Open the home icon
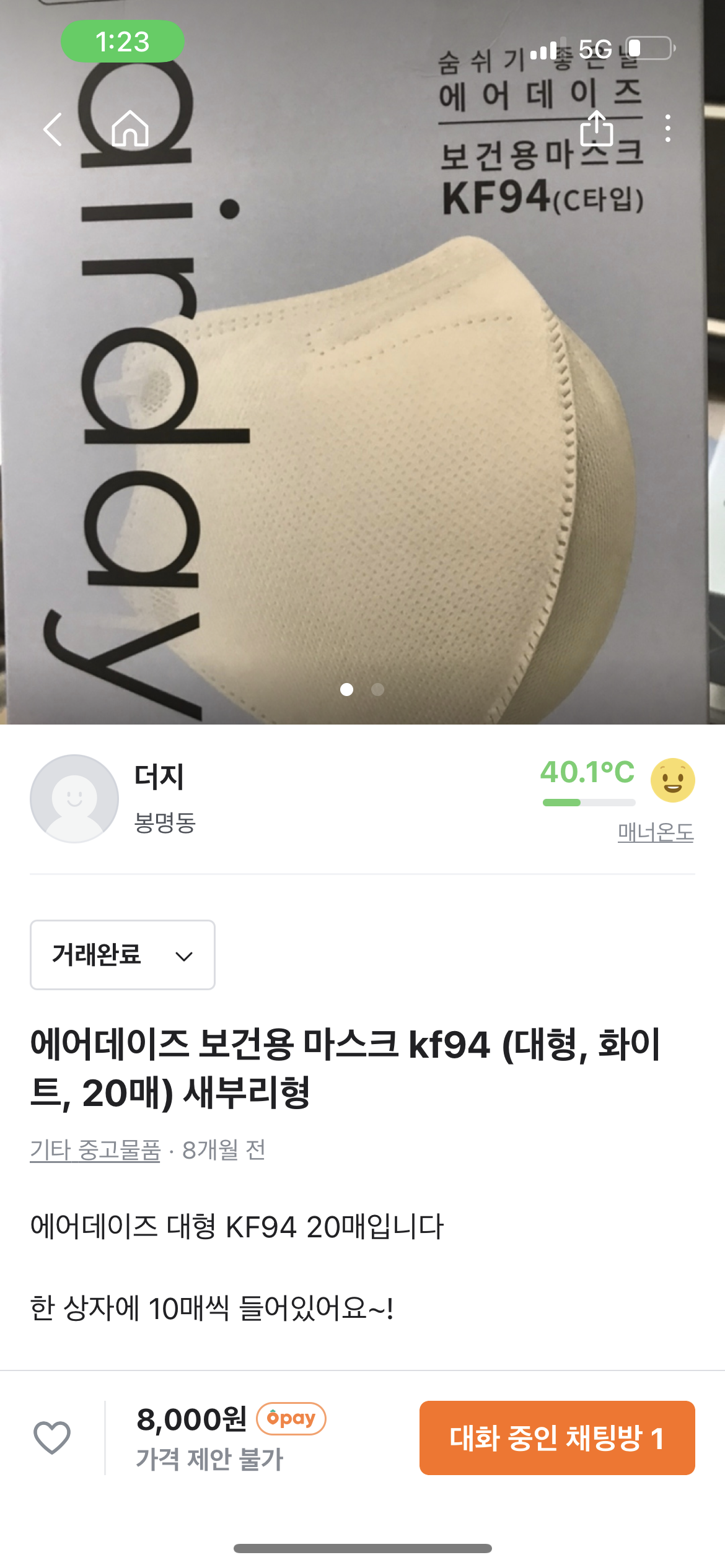Image resolution: width=725 pixels, height=1568 pixels. coord(130,128)
